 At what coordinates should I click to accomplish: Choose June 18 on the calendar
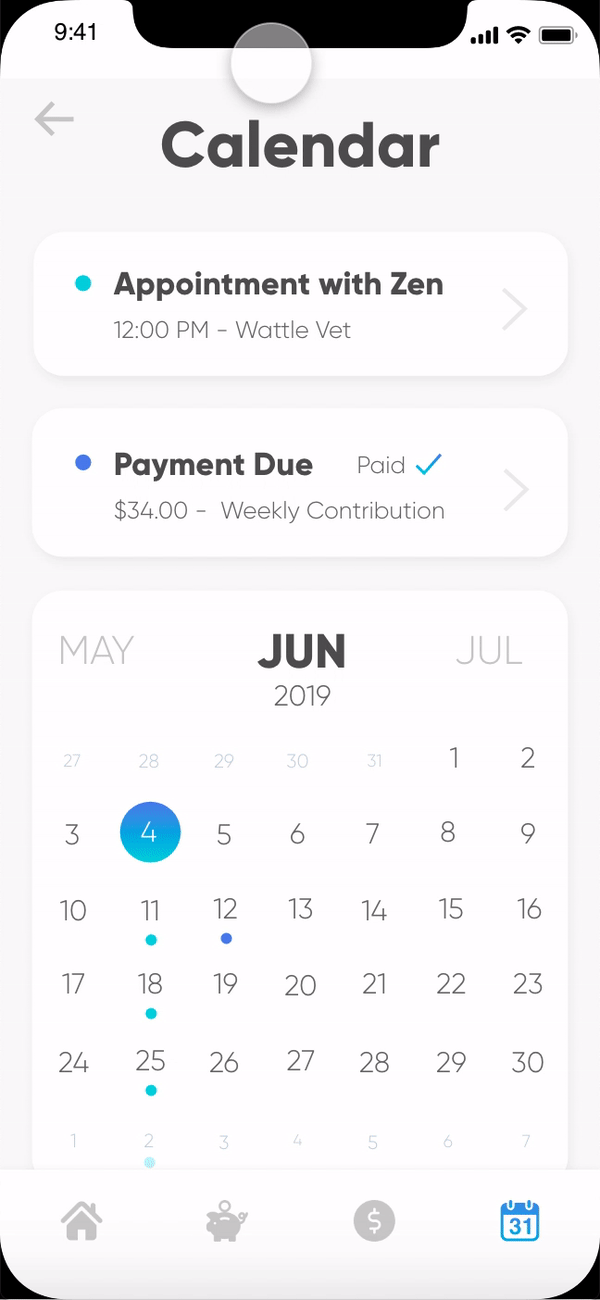150,984
